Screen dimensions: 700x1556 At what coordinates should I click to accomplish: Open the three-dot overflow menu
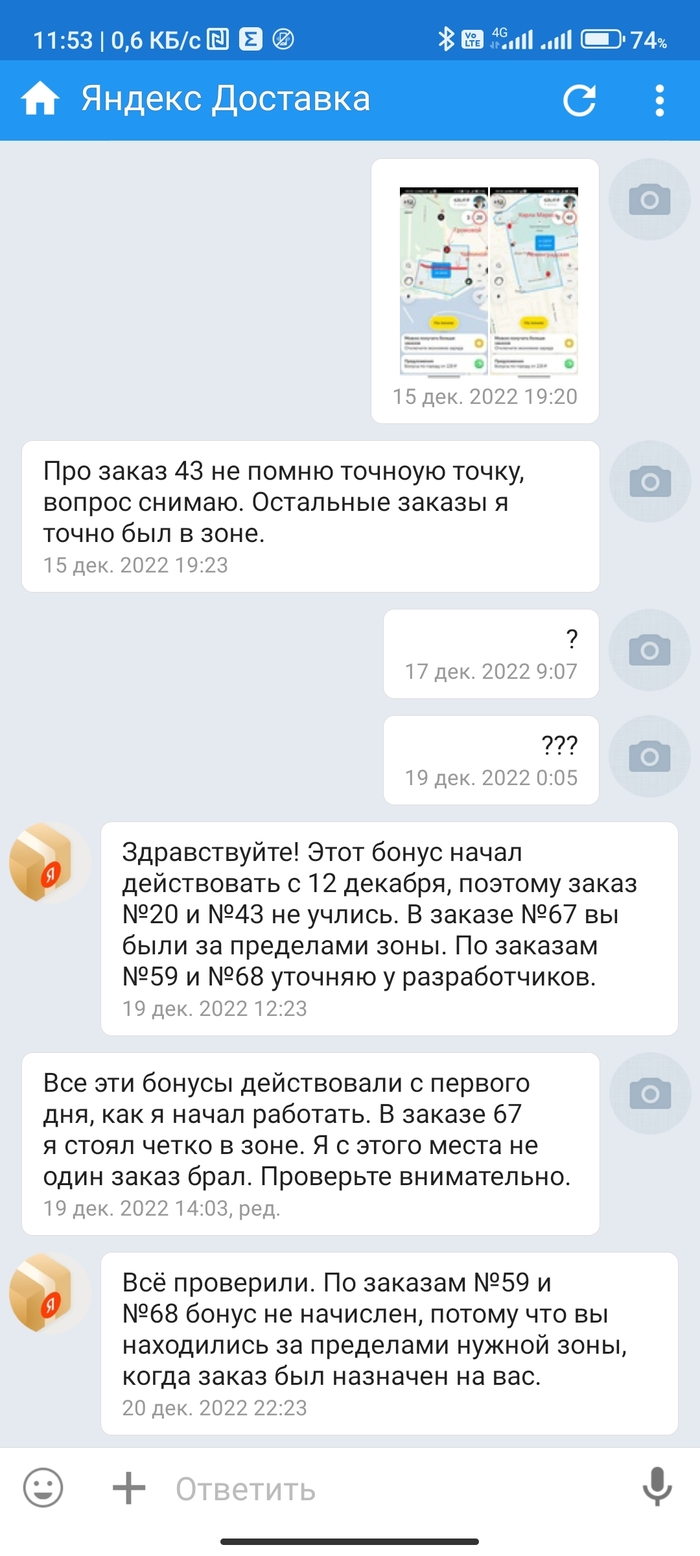pos(659,100)
